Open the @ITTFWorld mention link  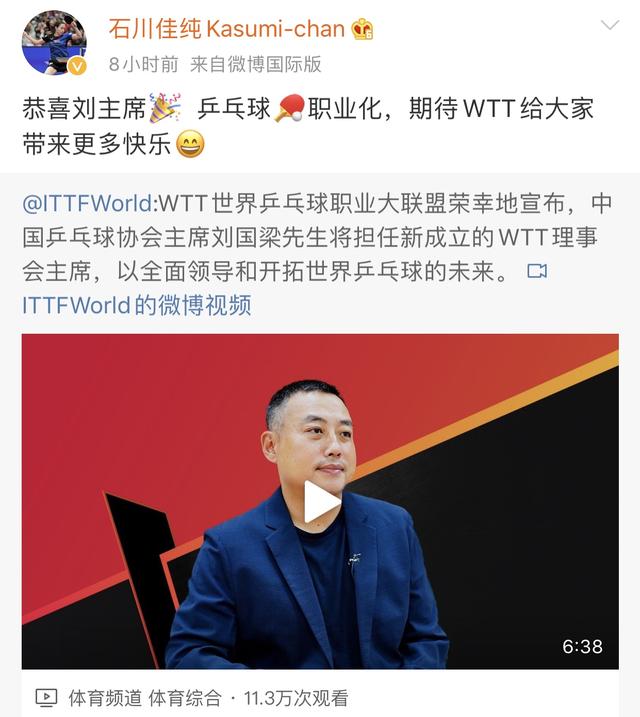point(88,204)
